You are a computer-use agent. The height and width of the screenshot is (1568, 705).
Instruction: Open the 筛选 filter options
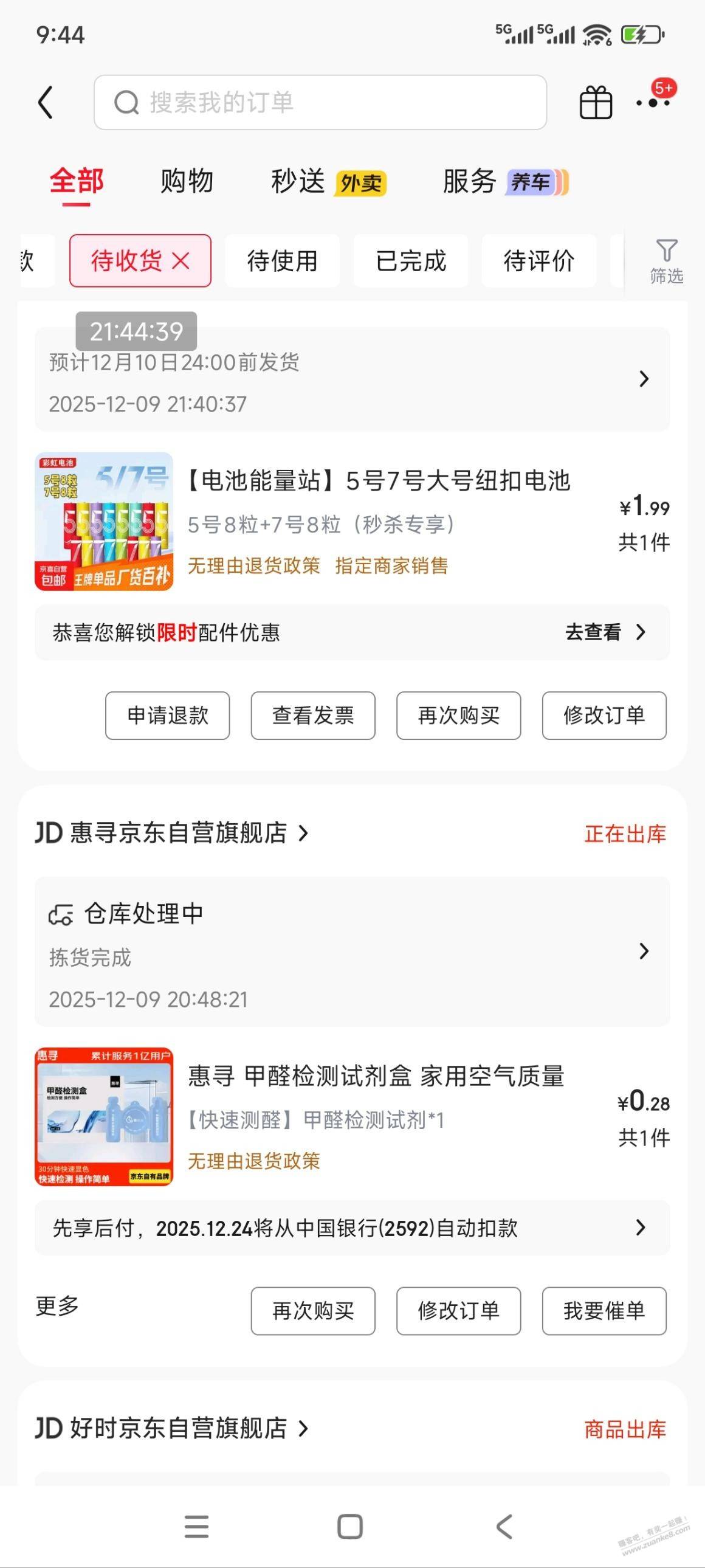pos(666,261)
